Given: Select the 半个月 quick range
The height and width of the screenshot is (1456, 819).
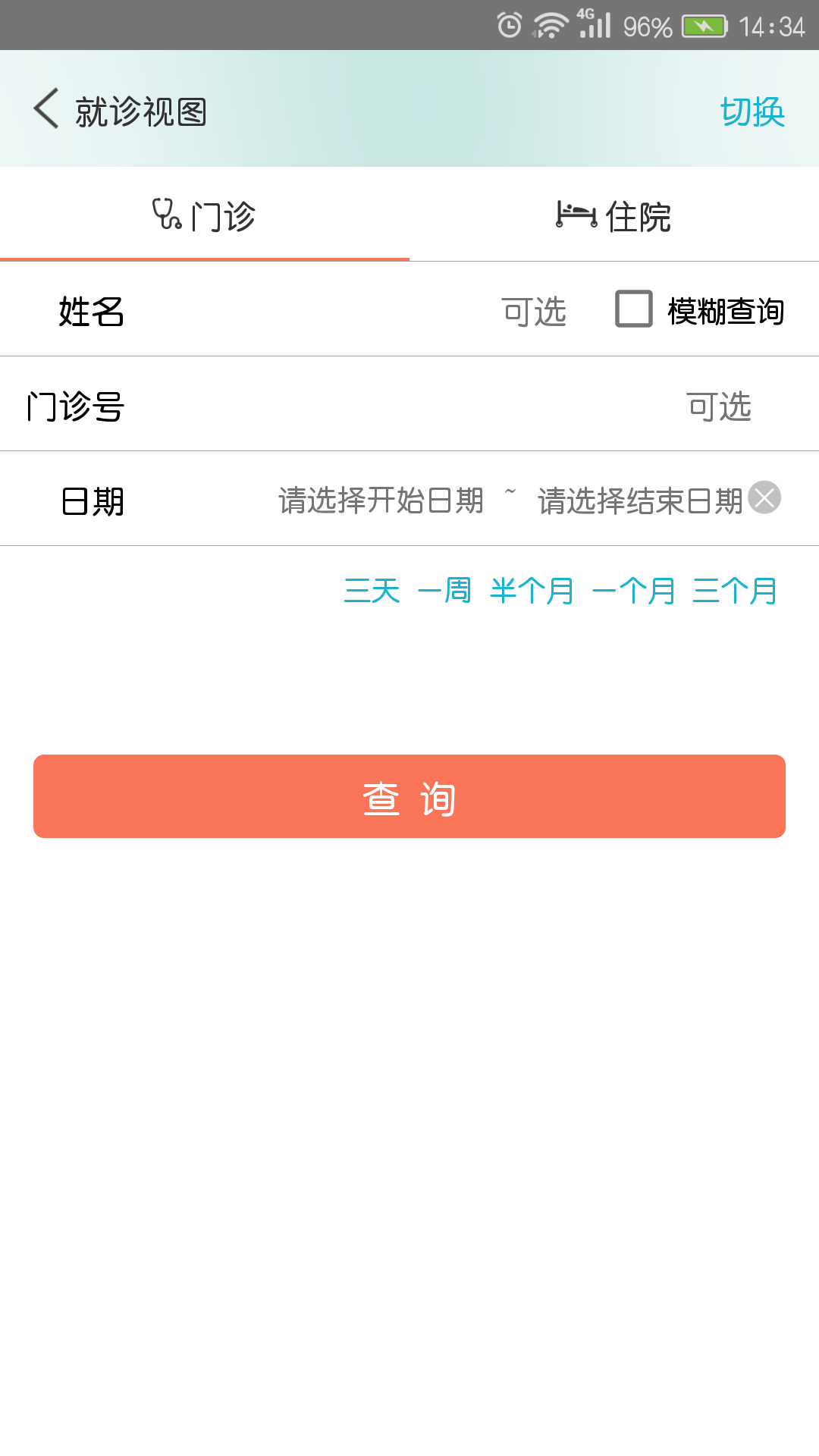Looking at the screenshot, I should coord(532,591).
